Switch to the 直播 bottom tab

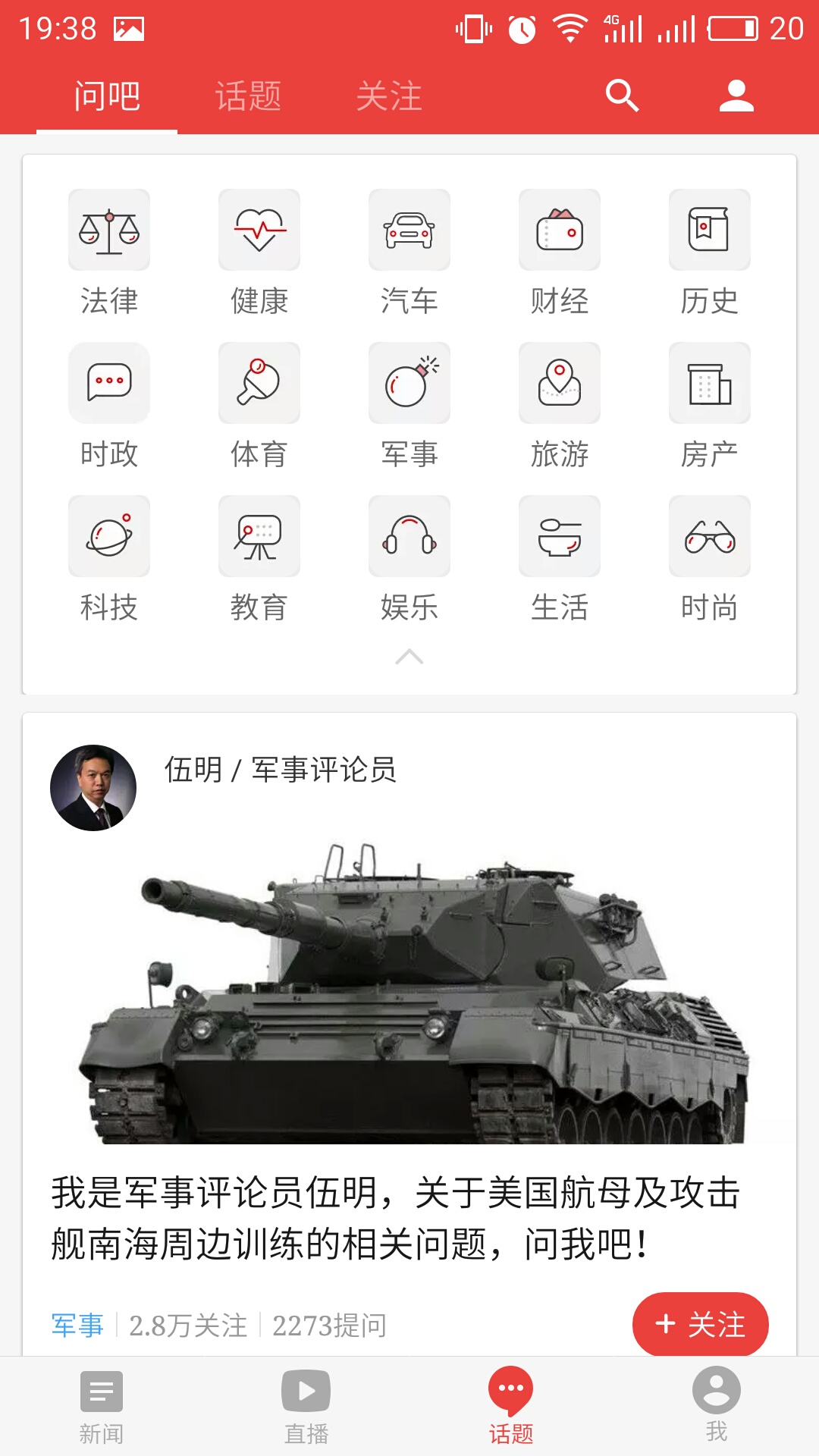click(306, 1406)
